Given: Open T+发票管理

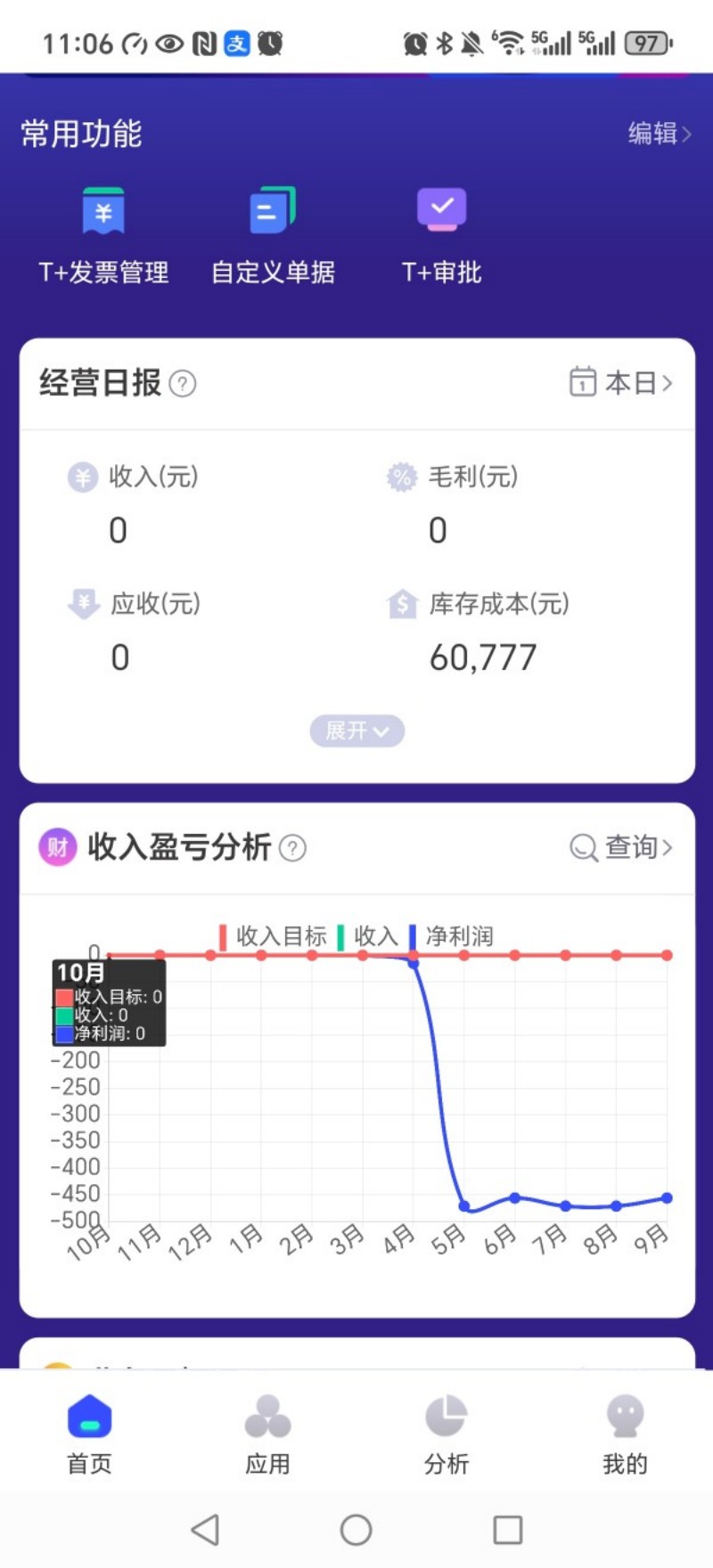Looking at the screenshot, I should 103,234.
